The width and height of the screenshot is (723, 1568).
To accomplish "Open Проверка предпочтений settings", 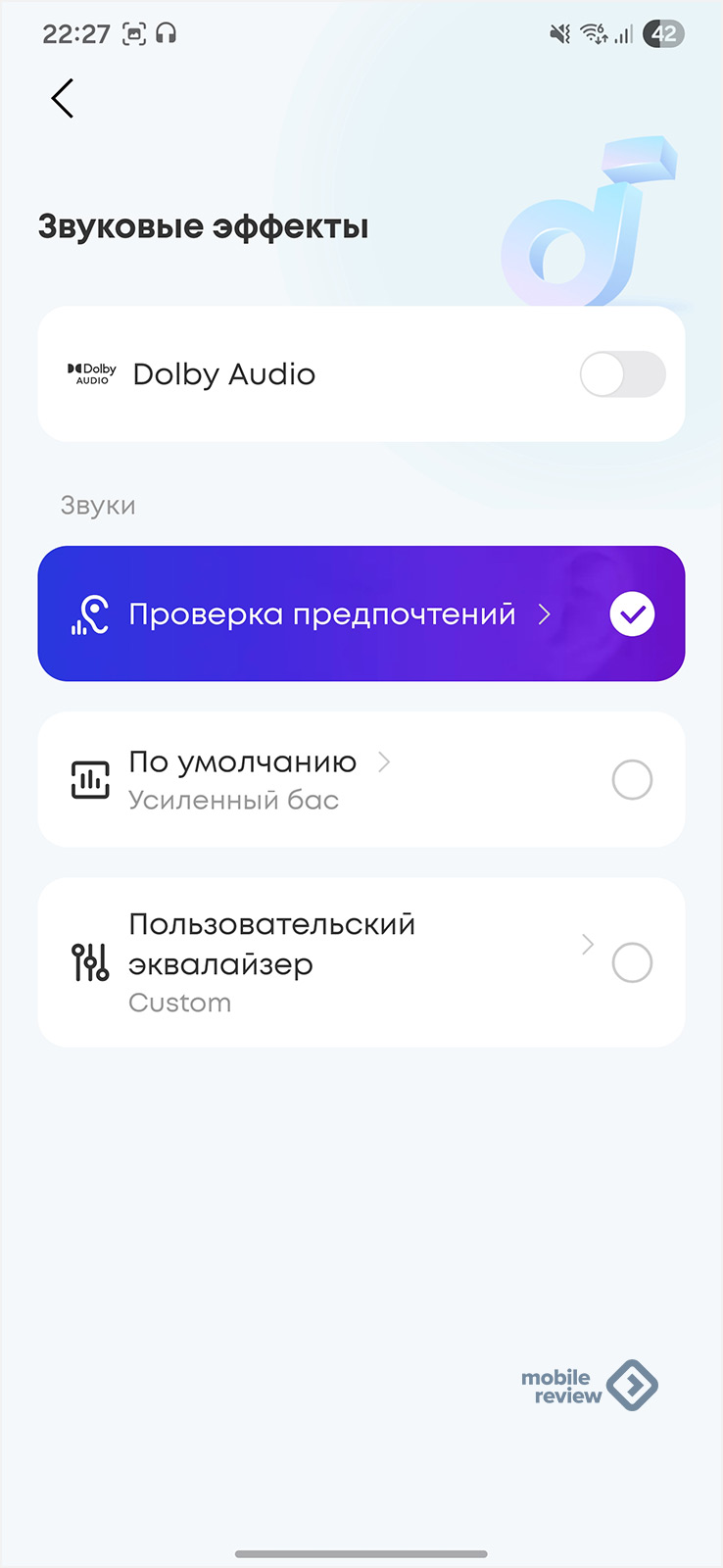I will click(323, 614).
